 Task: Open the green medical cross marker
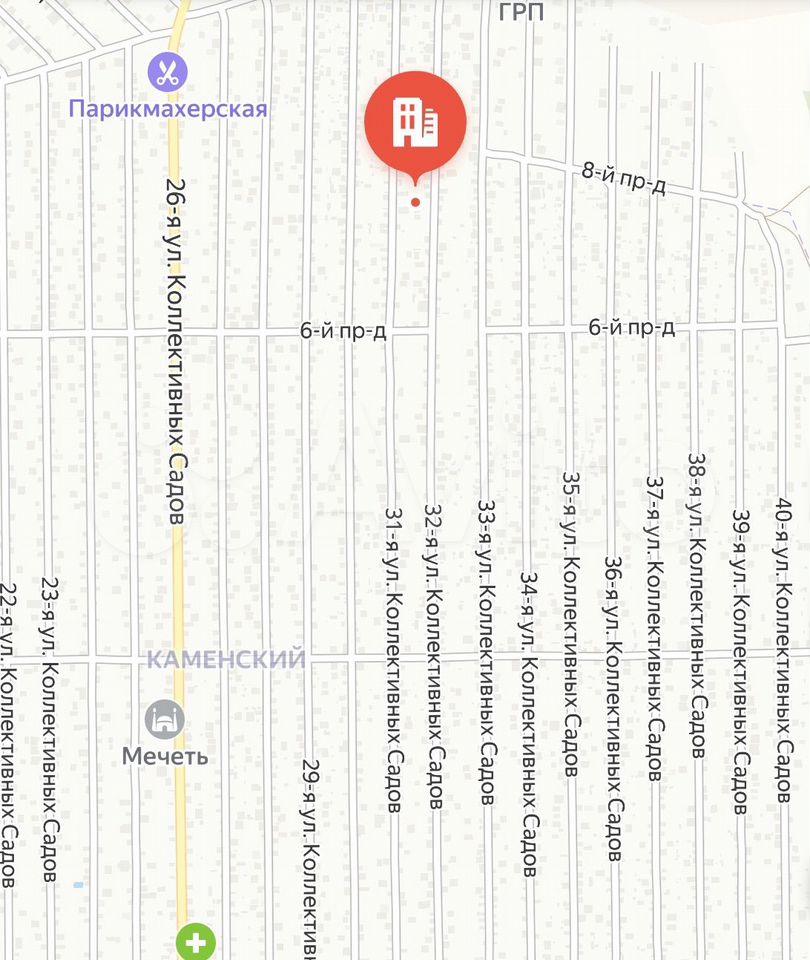tap(196, 942)
